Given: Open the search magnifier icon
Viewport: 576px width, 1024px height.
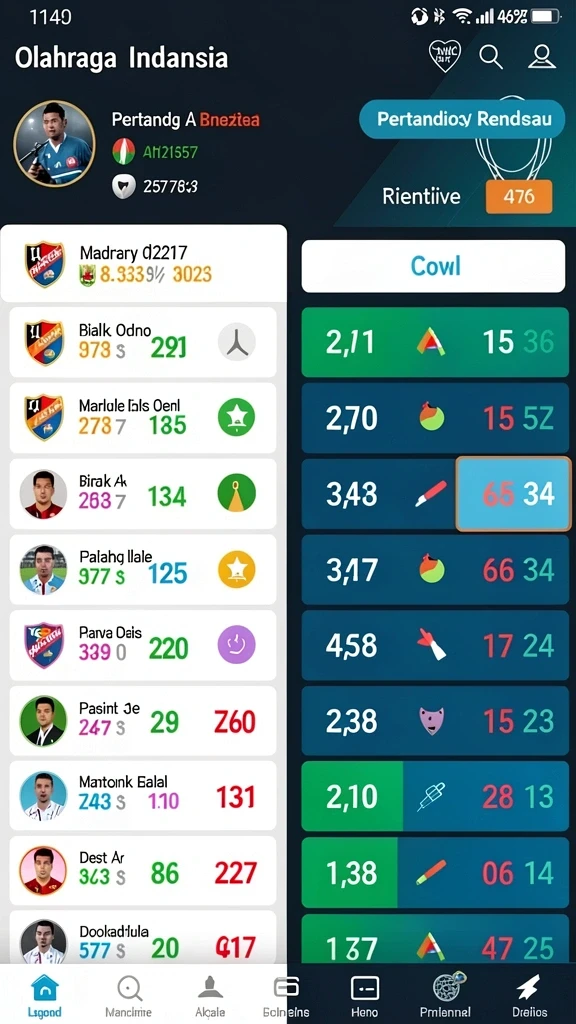Looking at the screenshot, I should [490, 57].
